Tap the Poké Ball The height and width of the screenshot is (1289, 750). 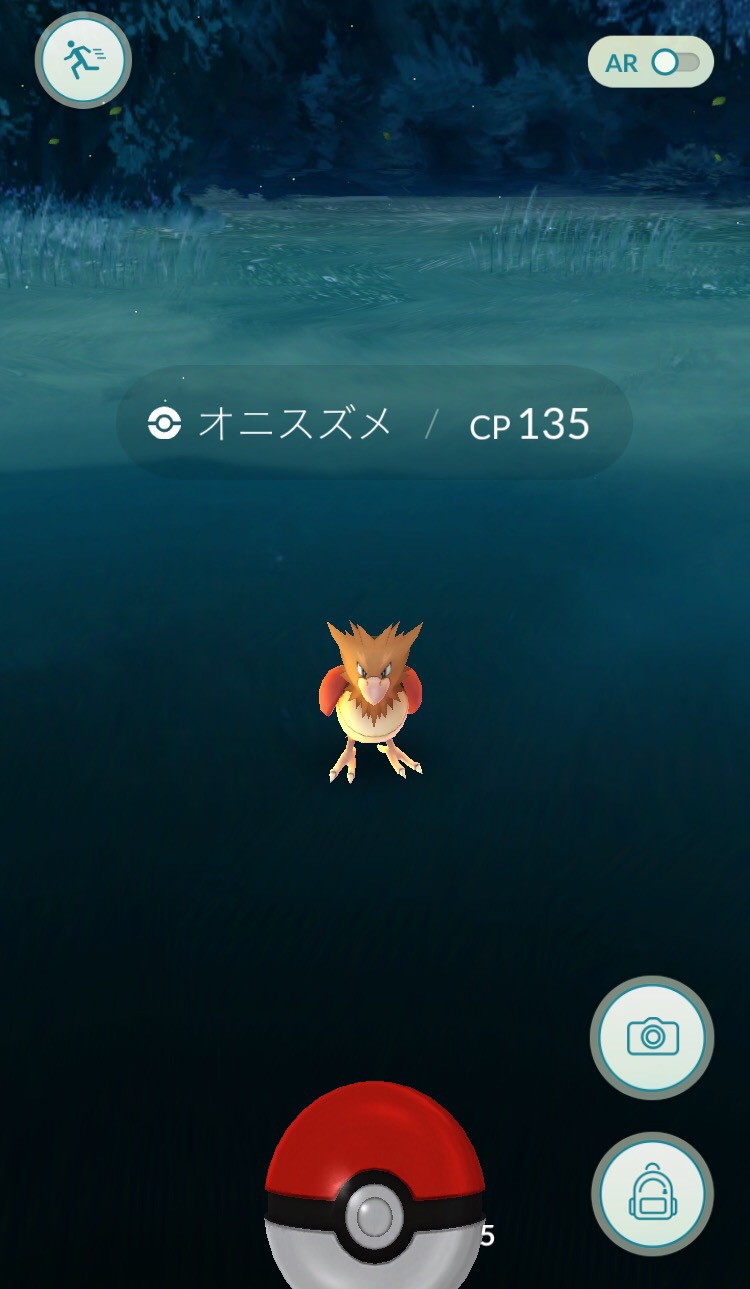pos(375,1190)
